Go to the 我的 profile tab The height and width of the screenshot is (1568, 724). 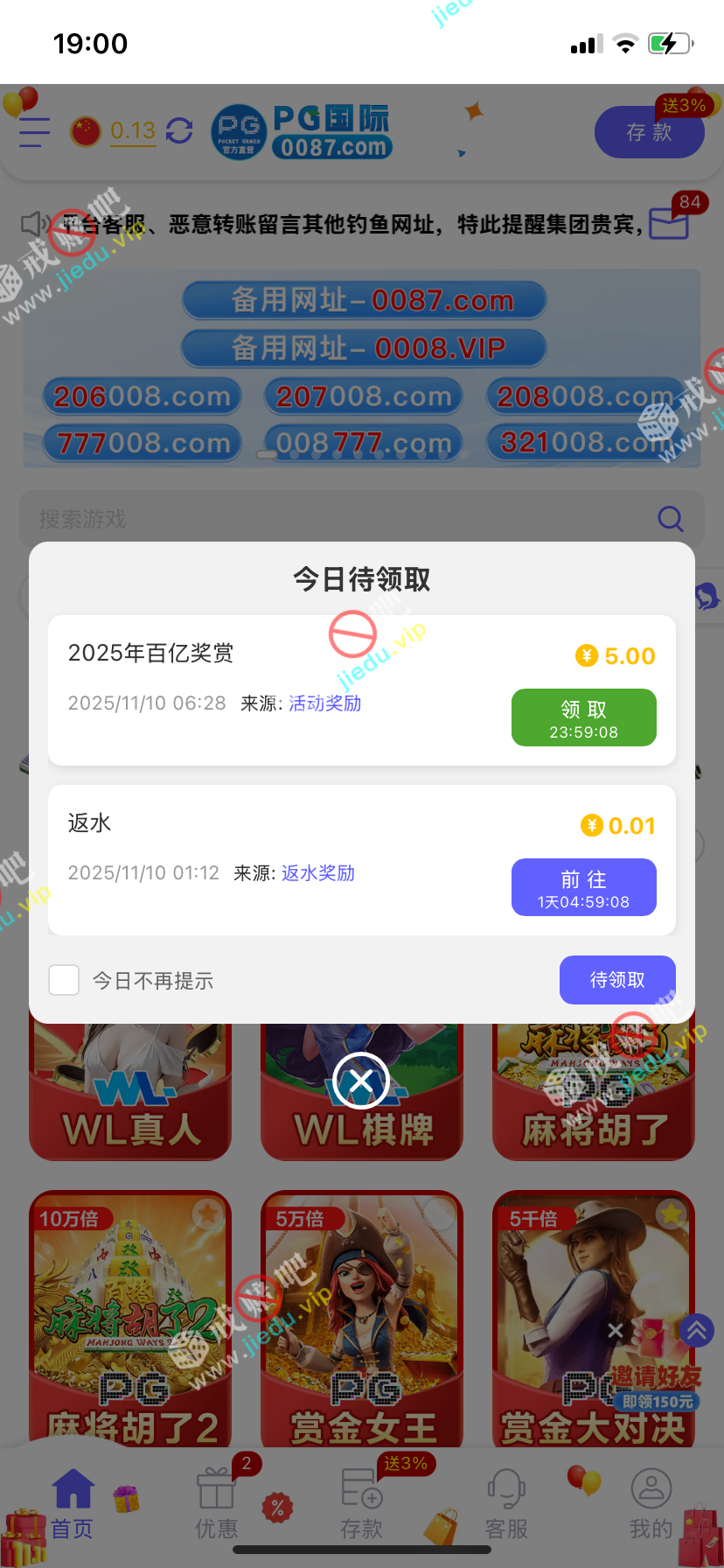[651, 1503]
